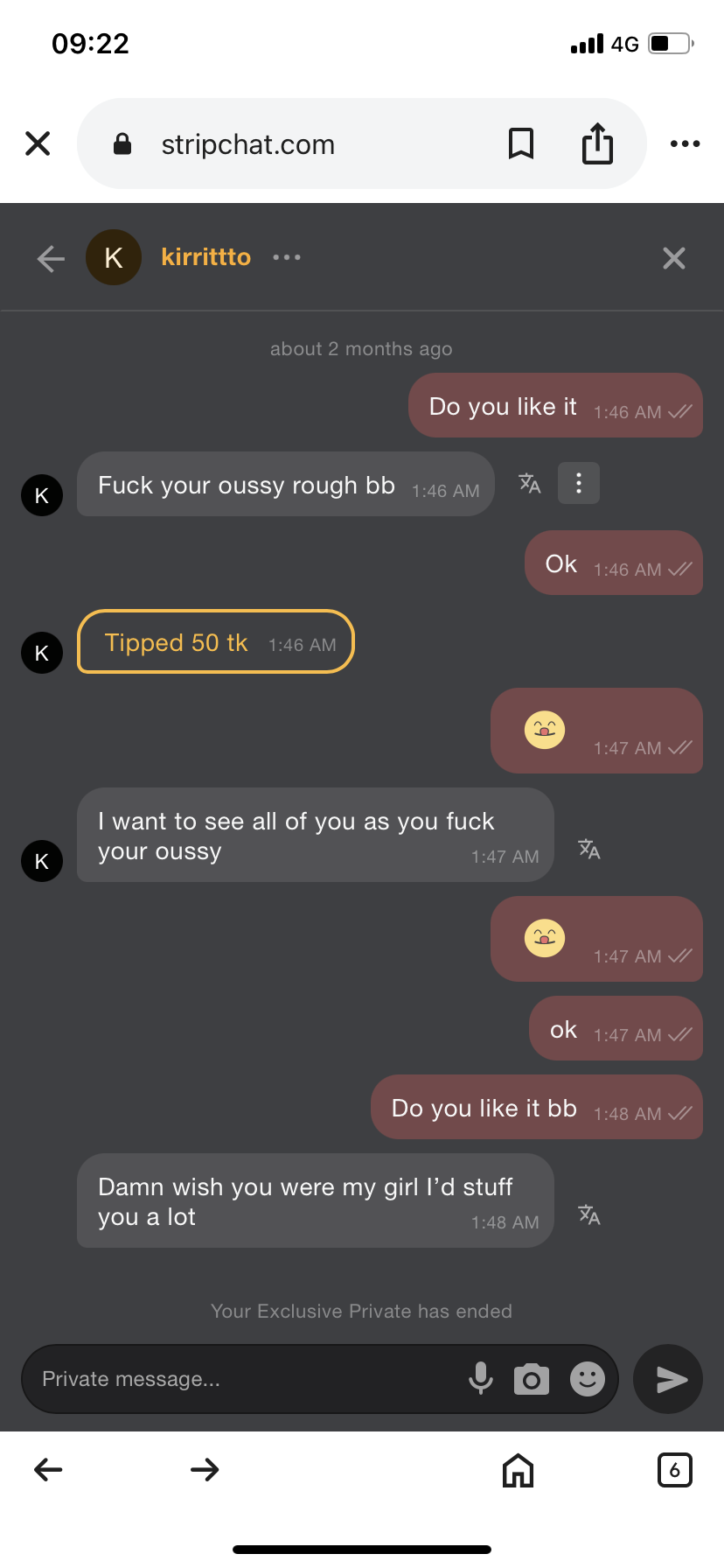Share the page via share icon
The image size is (724, 1568).
tap(597, 143)
